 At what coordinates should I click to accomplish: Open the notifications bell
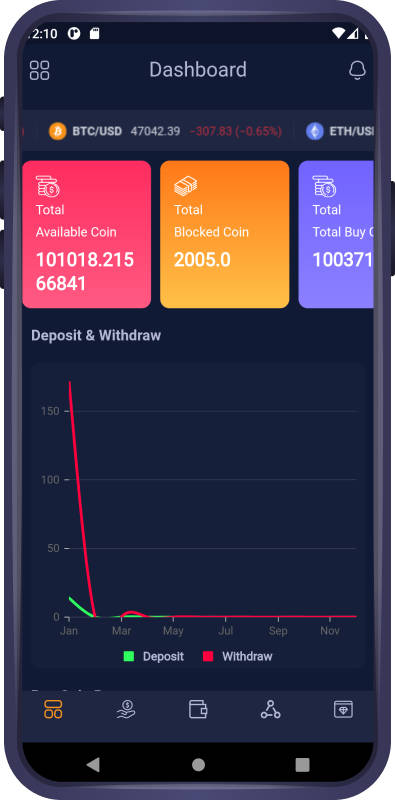point(357,70)
